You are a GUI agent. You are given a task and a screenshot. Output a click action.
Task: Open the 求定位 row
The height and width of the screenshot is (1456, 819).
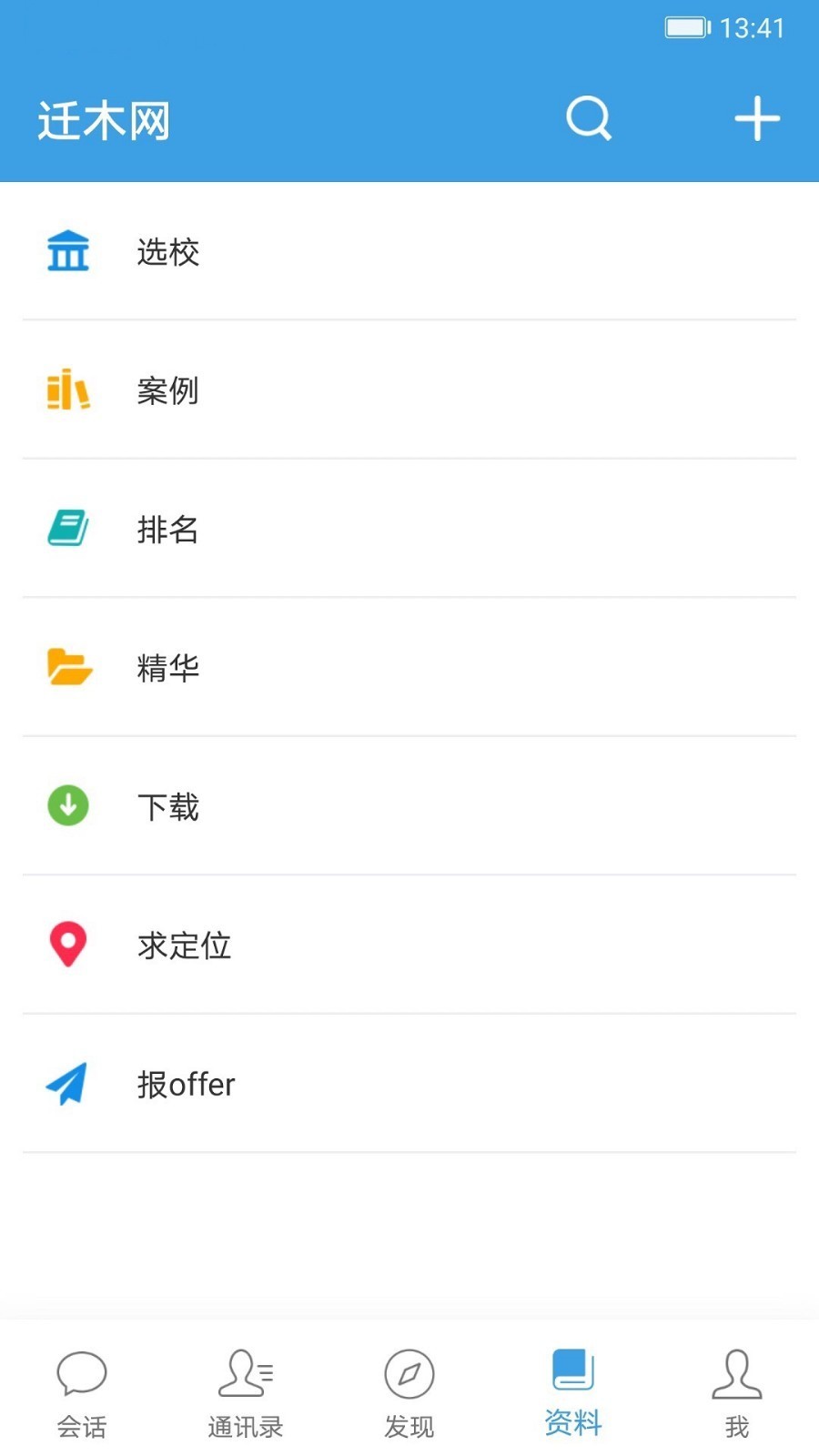(409, 945)
